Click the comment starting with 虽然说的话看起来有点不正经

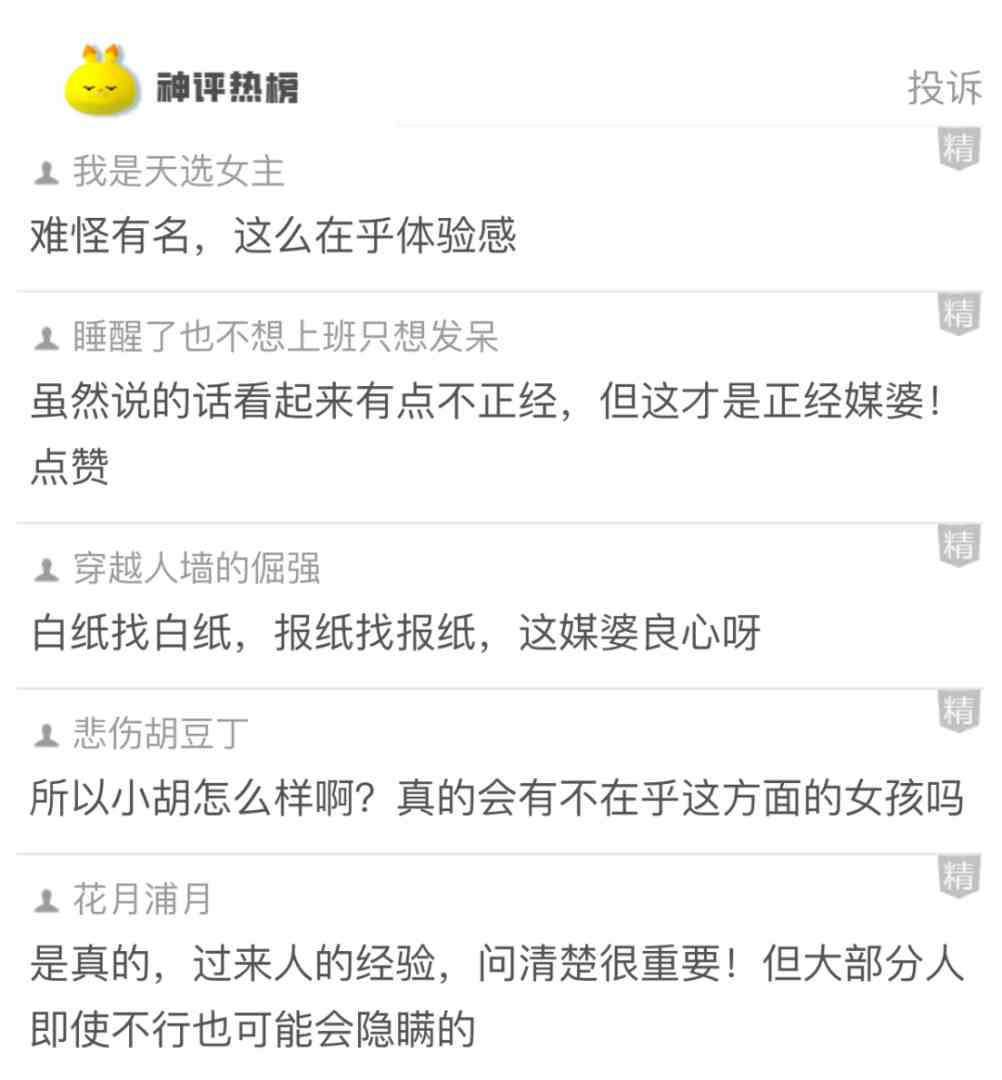(485, 398)
